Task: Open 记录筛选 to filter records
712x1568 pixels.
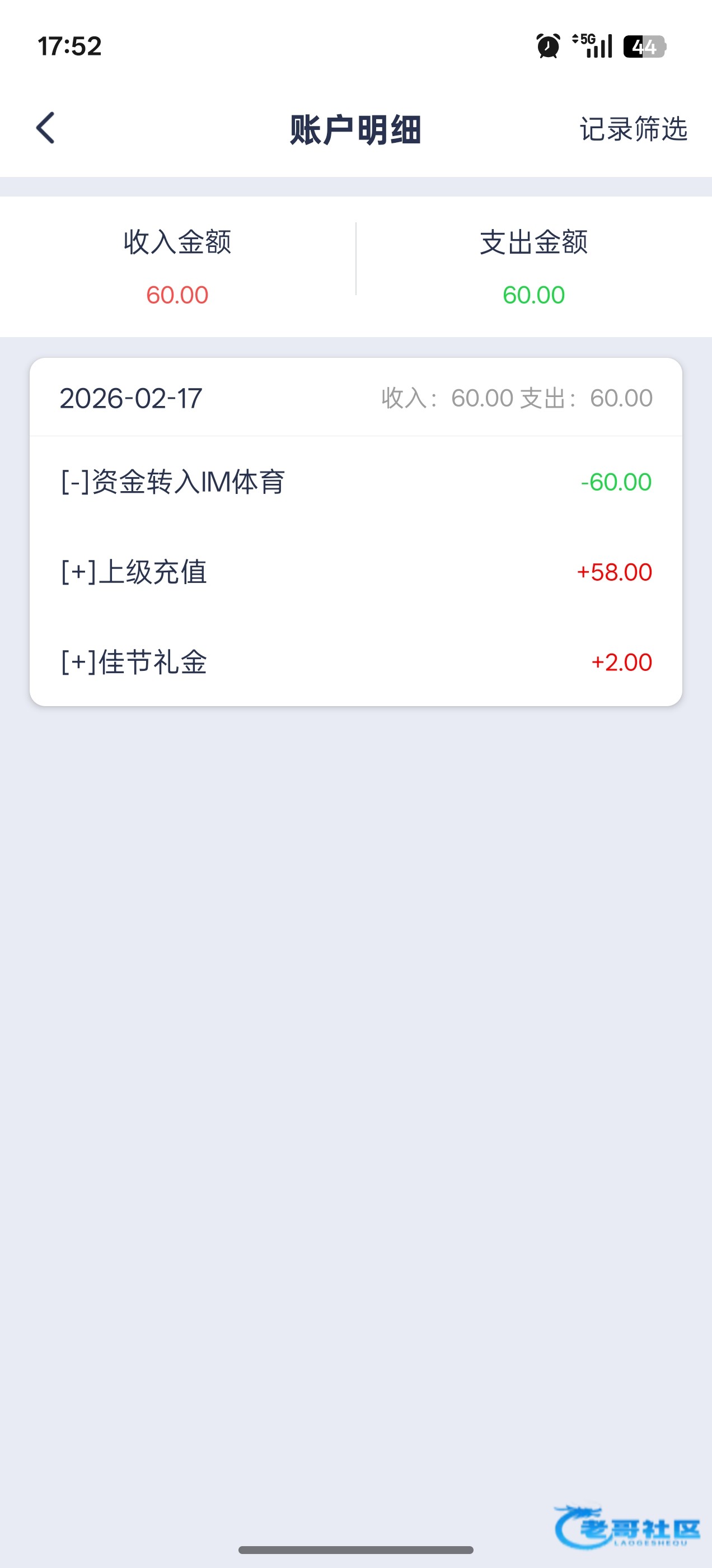Action: point(633,129)
